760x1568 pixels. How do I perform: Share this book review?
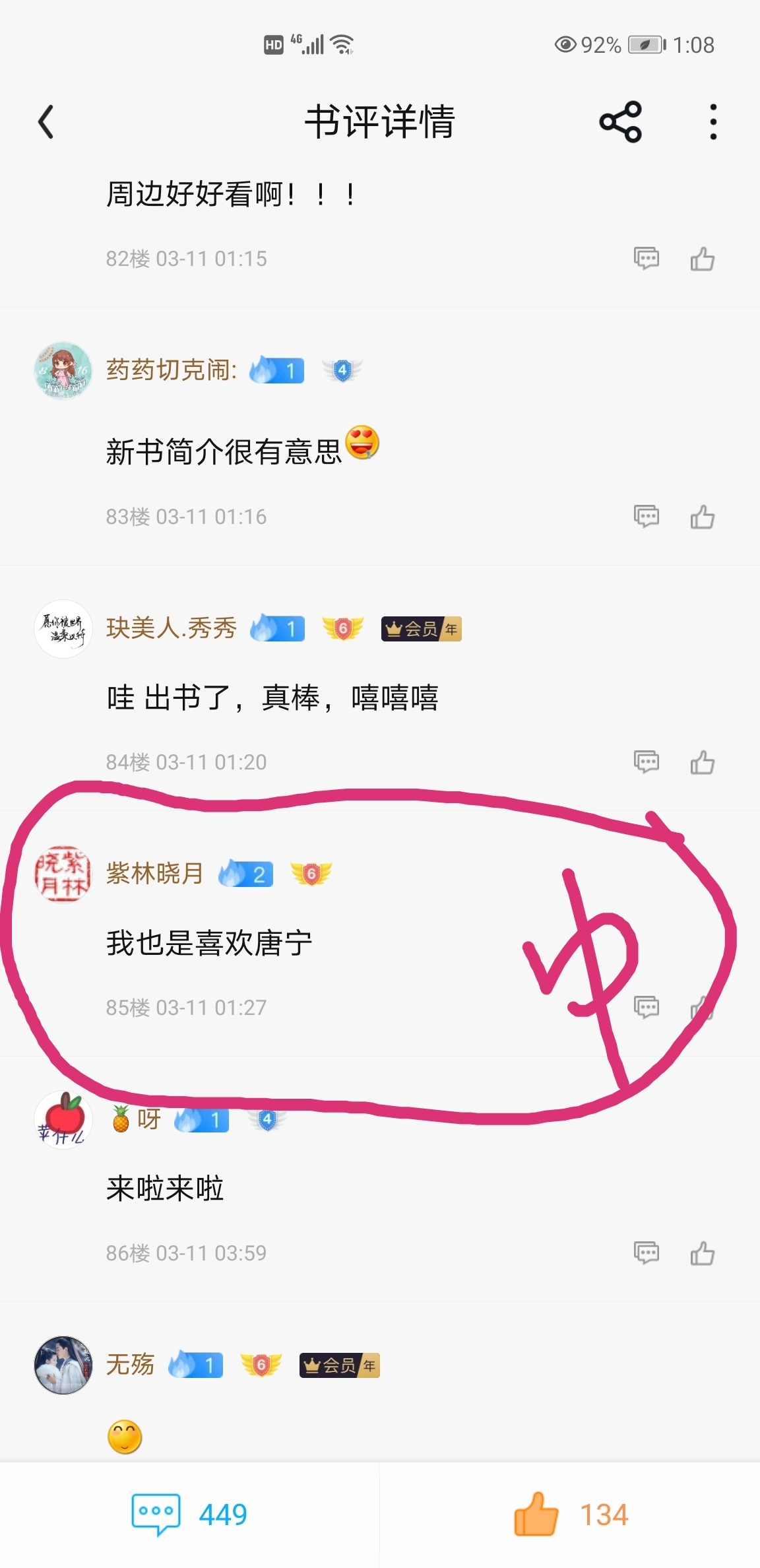(x=620, y=122)
